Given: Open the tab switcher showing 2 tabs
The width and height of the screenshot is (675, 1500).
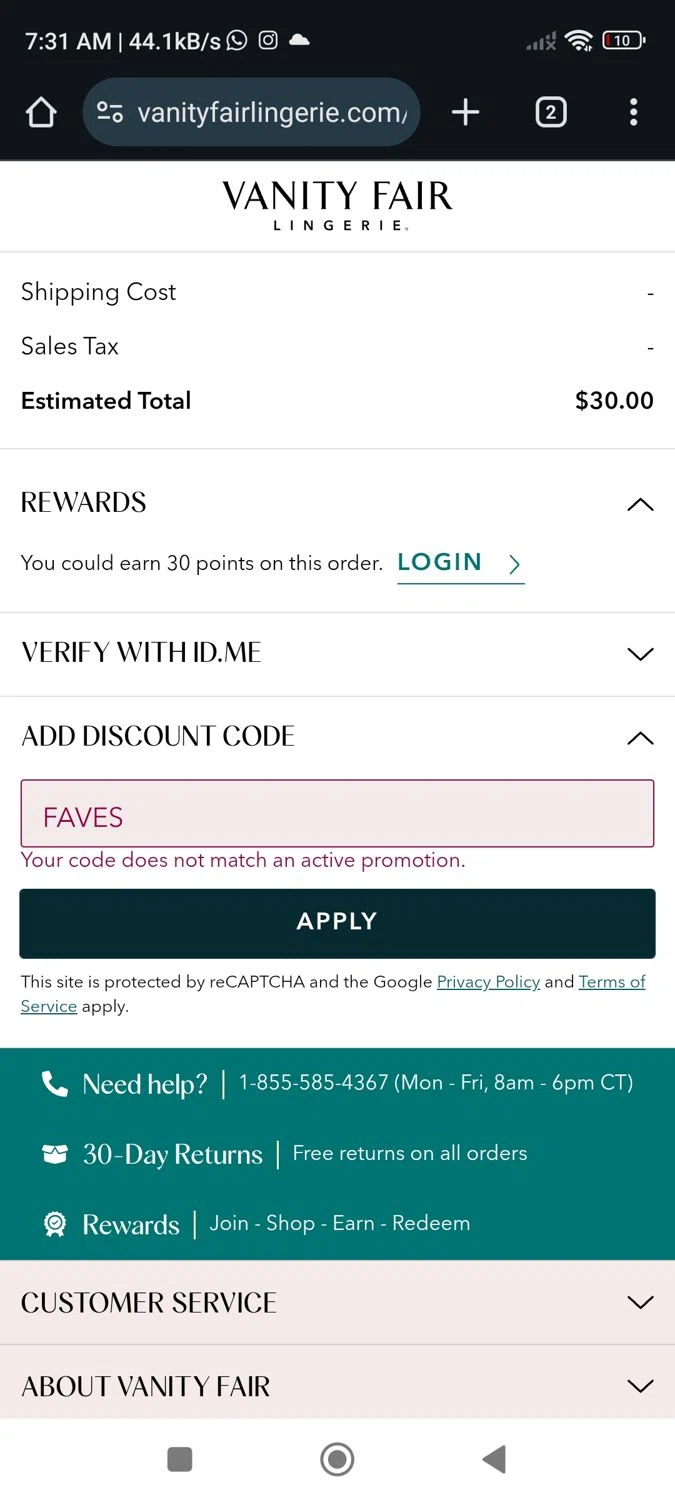Looking at the screenshot, I should pyautogui.click(x=550, y=113).
